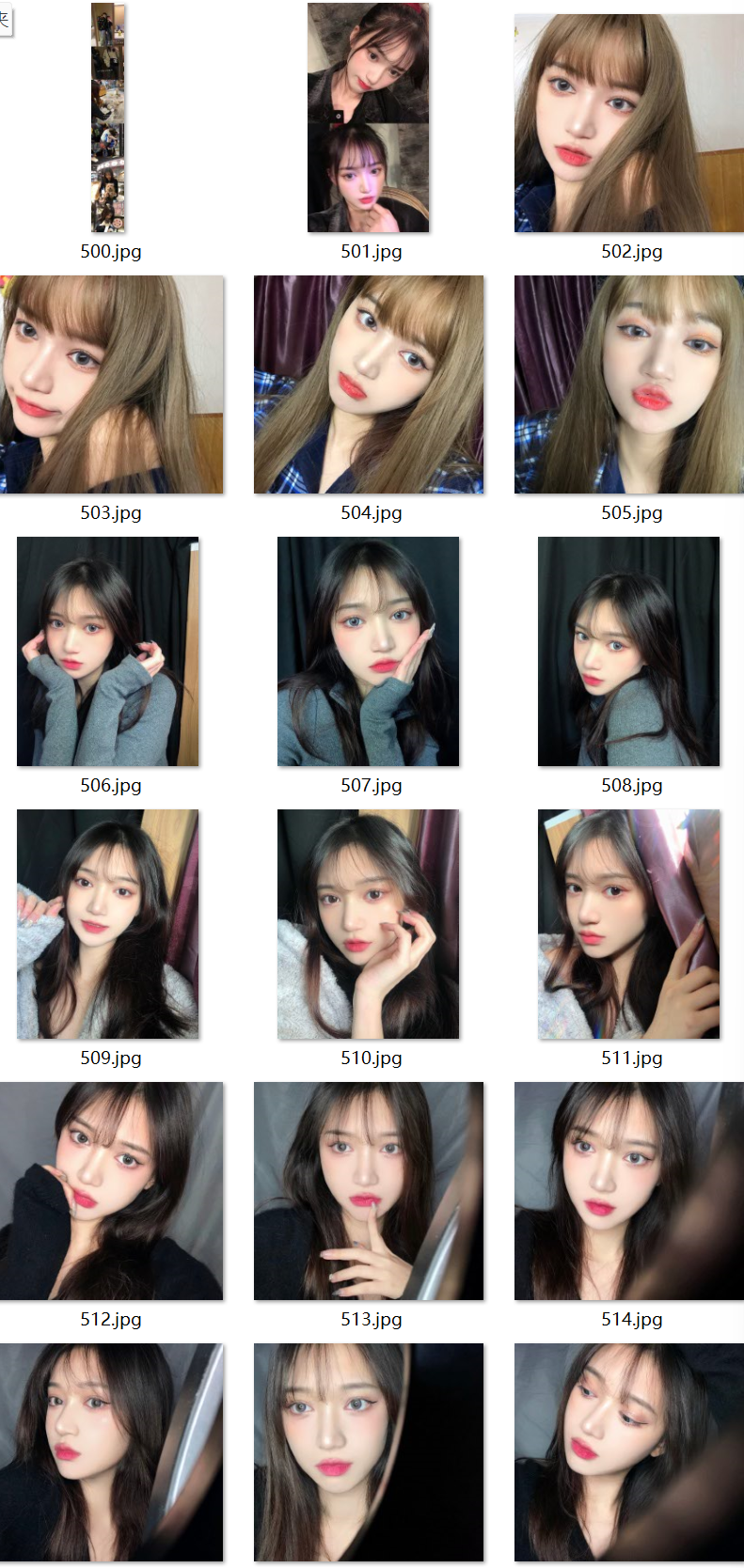Tap the 505.jpg thumbnail

pyautogui.click(x=629, y=384)
